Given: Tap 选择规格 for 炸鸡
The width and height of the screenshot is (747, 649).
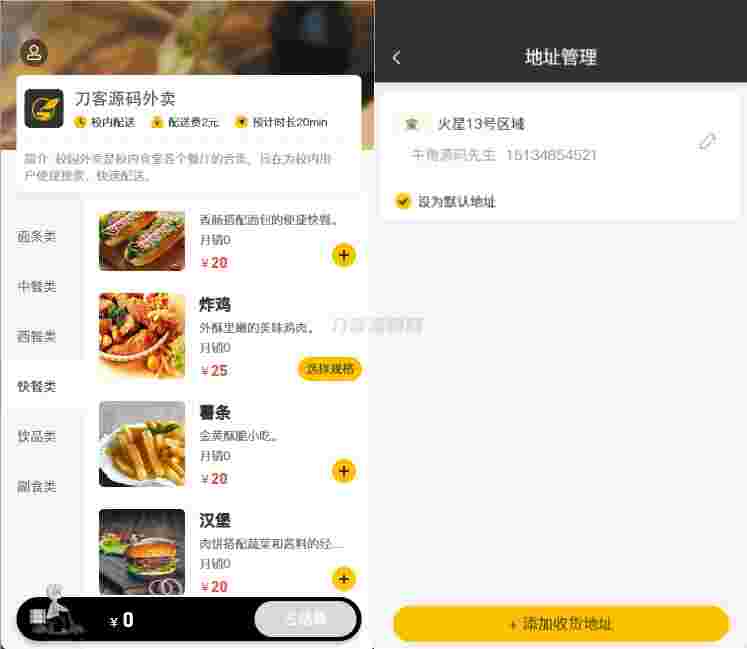Looking at the screenshot, I should tap(329, 369).
